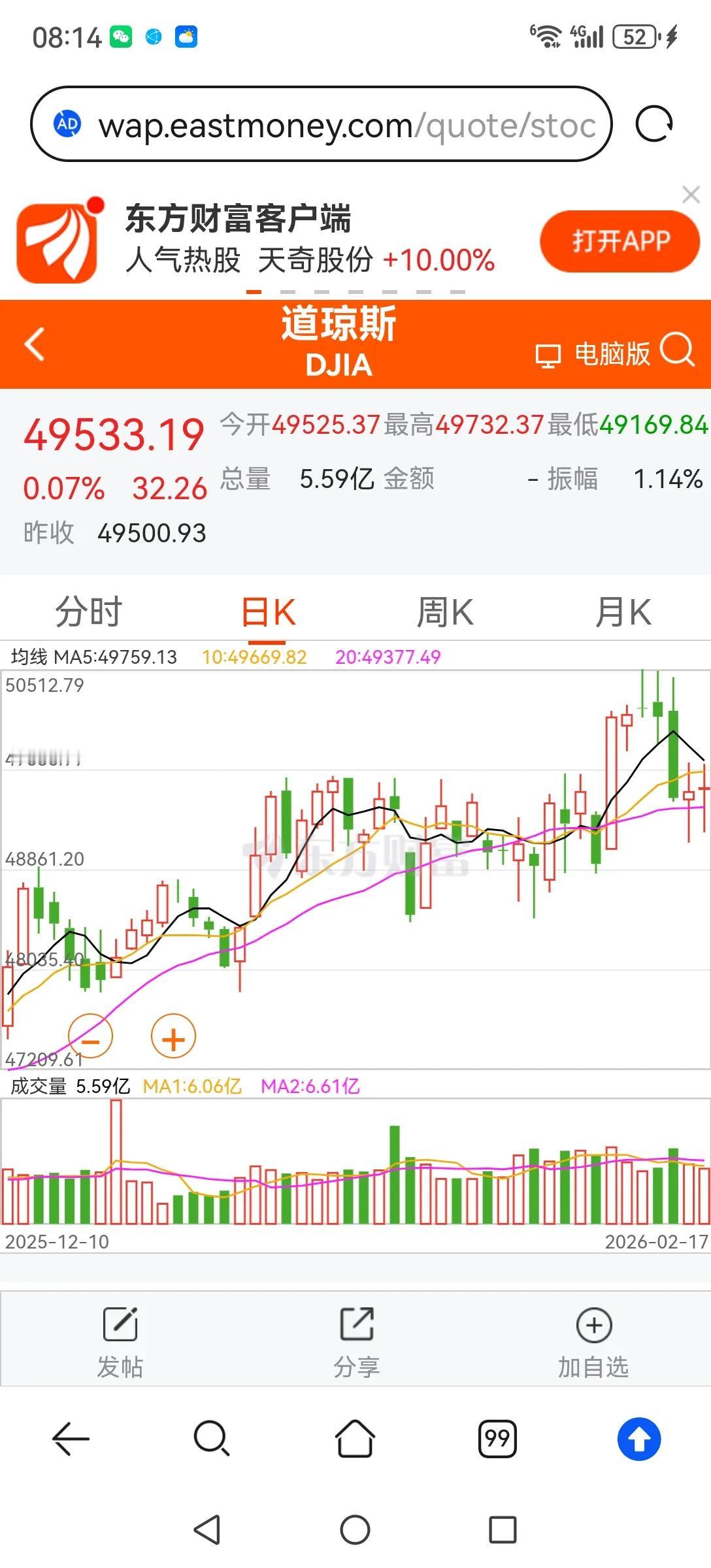Tap the 打开APP button in the ad banner
Viewport: 711px width, 1568px height.
(x=620, y=240)
